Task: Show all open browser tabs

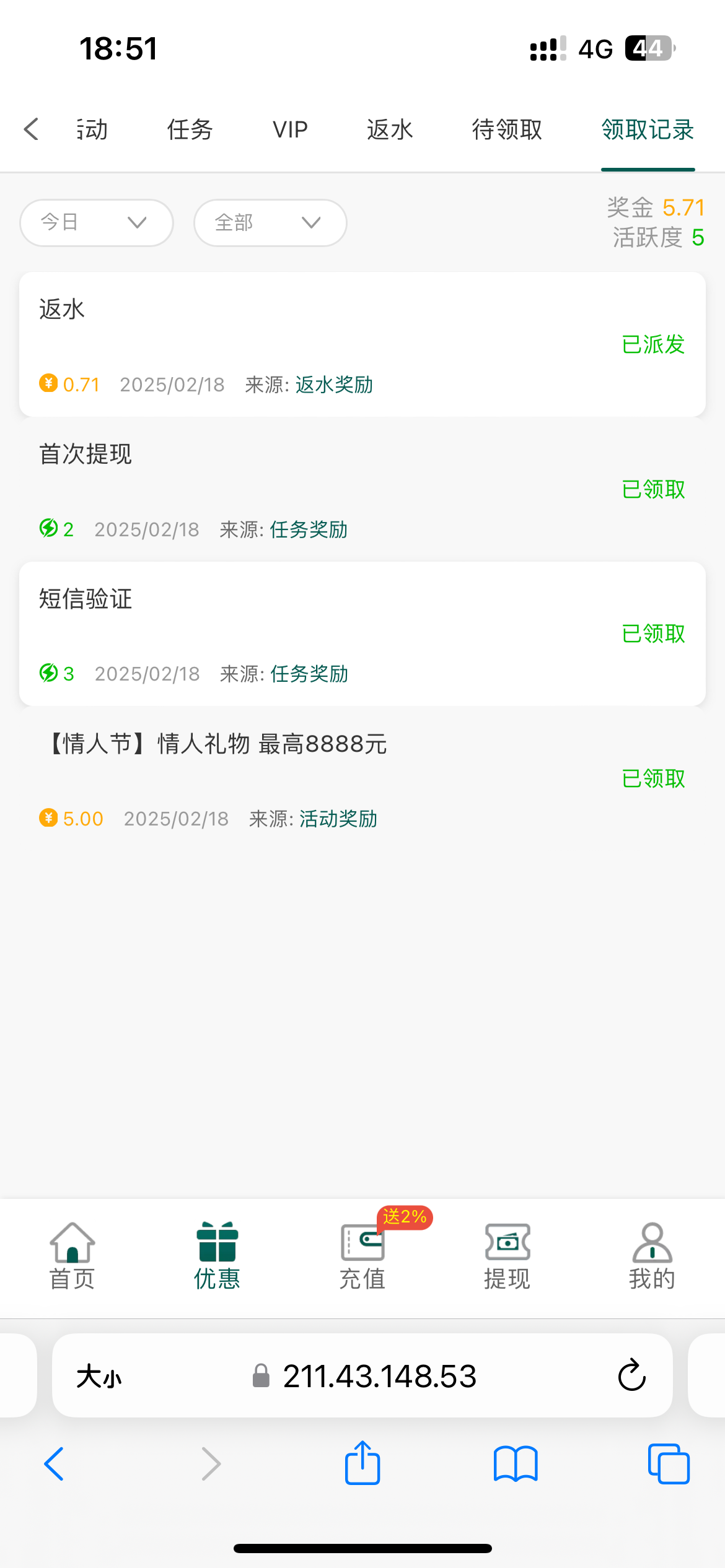Action: pyautogui.click(x=669, y=1463)
